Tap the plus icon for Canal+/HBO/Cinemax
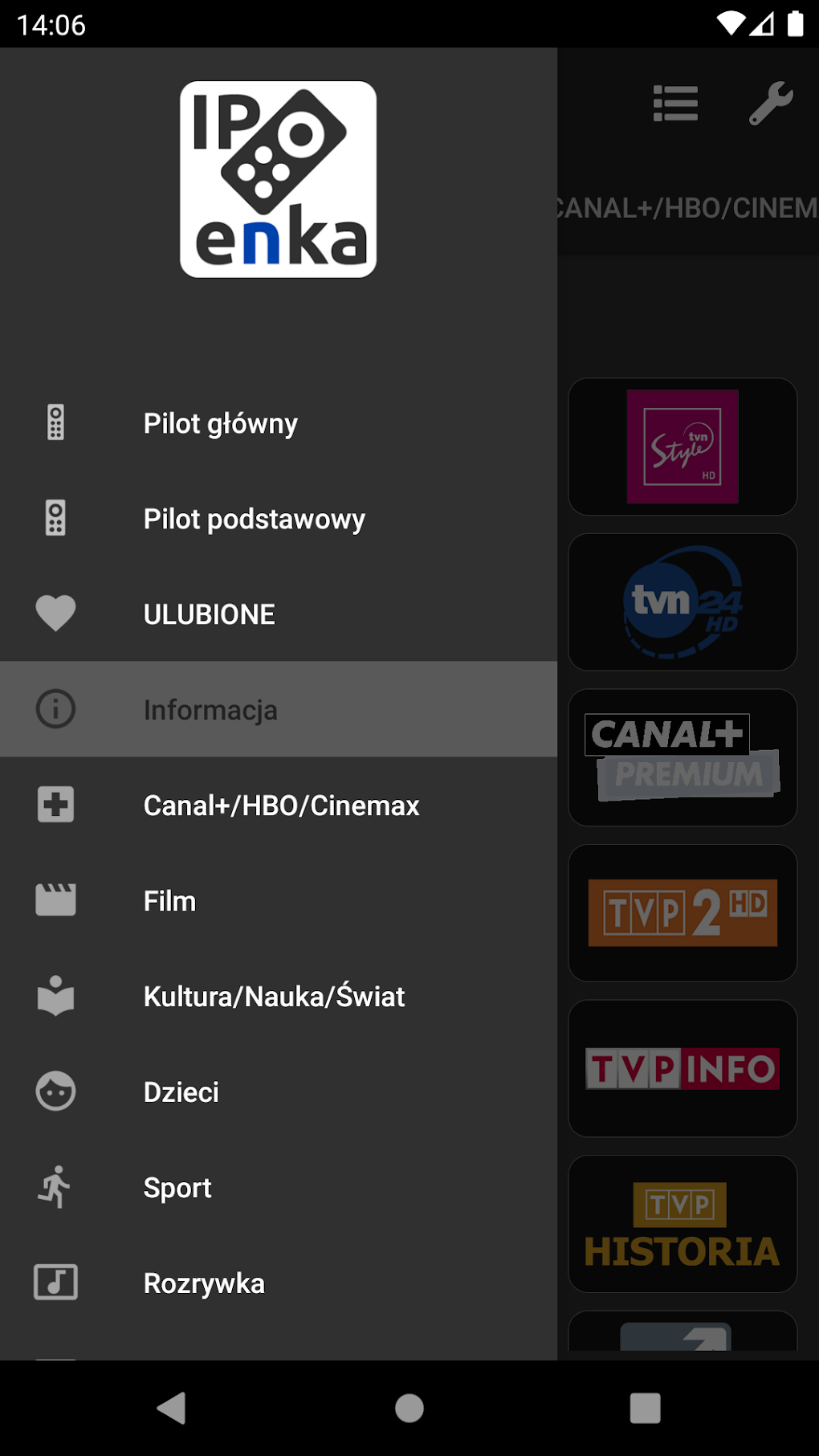819x1456 pixels. click(x=55, y=805)
